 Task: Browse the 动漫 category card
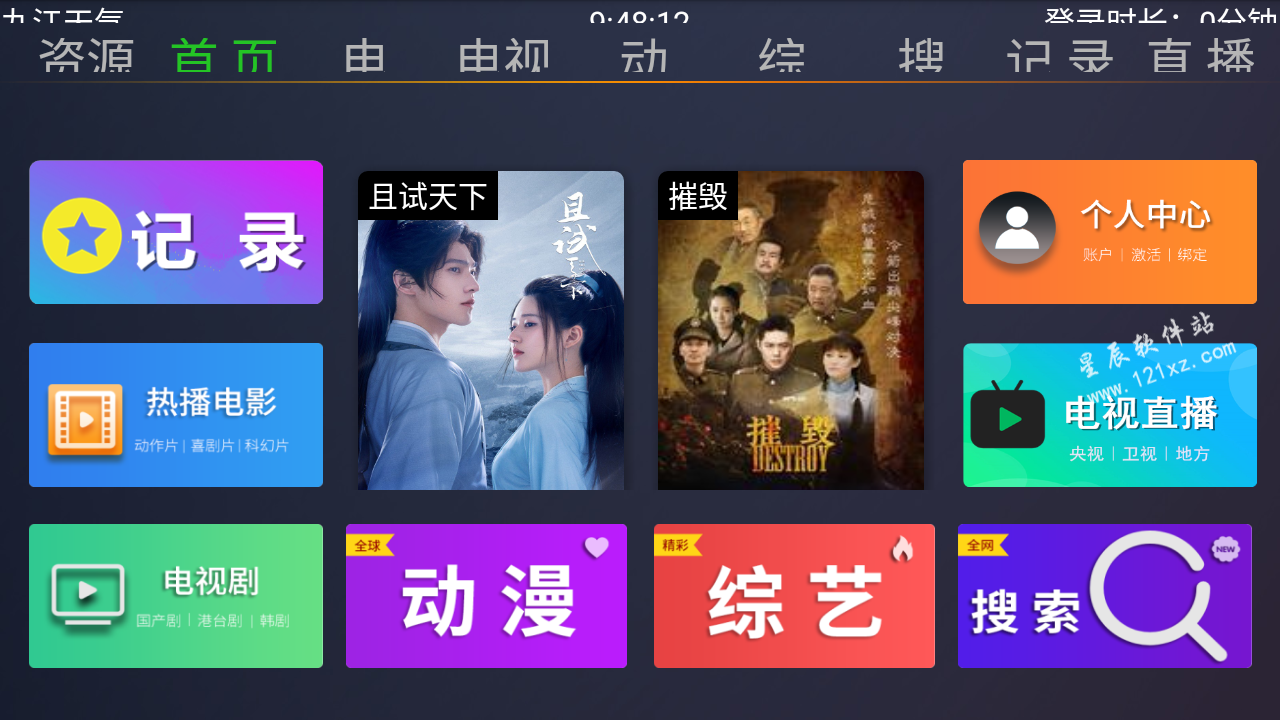click(486, 596)
